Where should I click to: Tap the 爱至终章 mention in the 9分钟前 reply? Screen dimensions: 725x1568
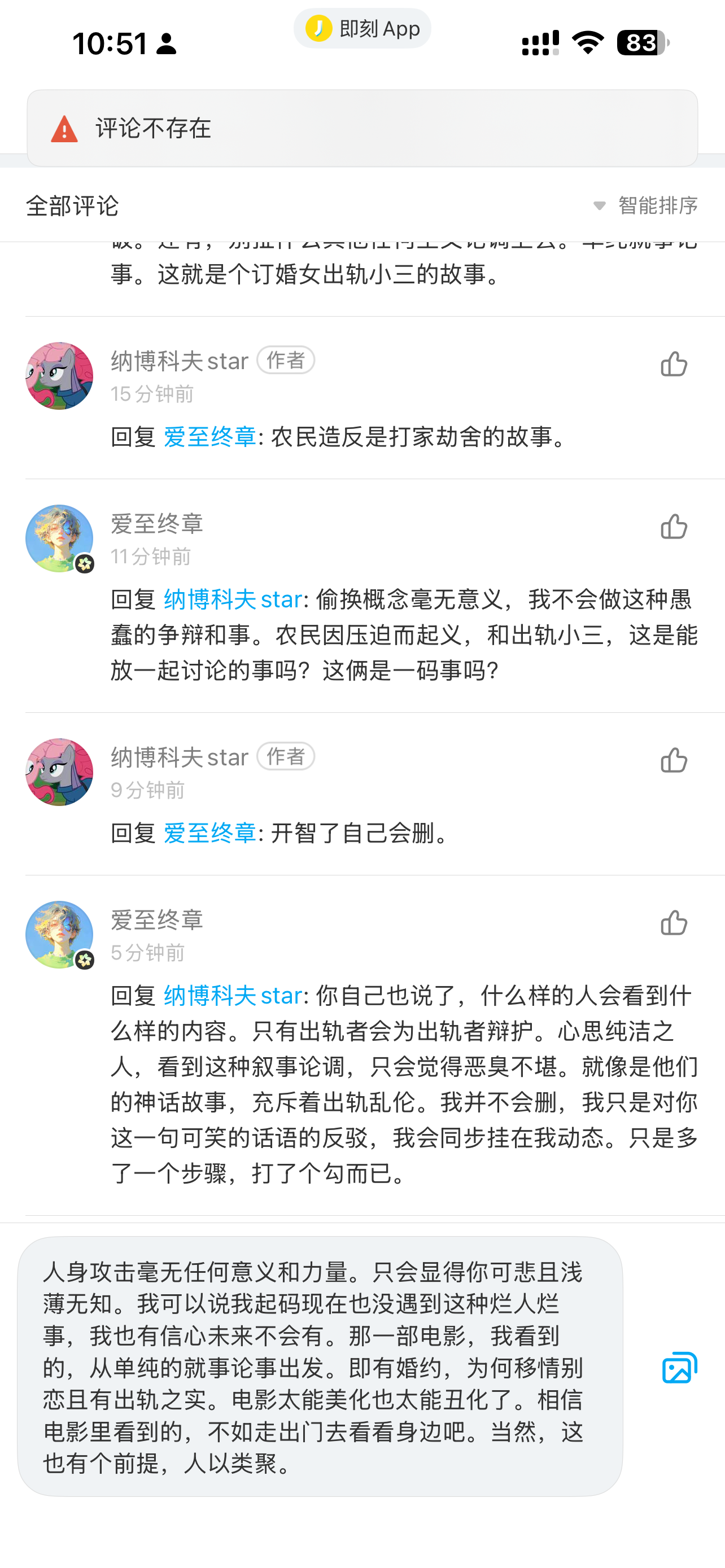pos(210,833)
